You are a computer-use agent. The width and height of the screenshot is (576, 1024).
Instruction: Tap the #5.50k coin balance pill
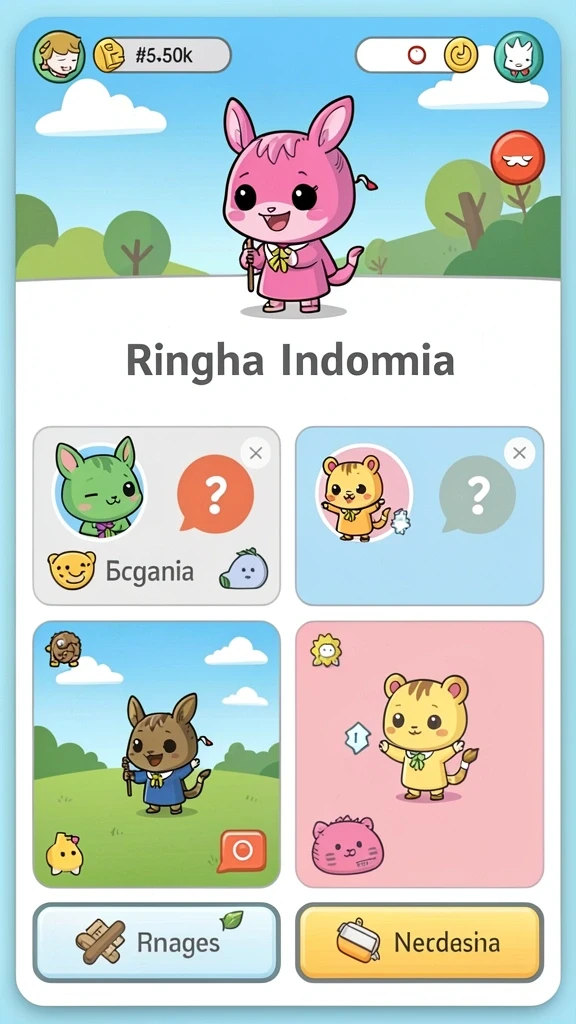(x=163, y=55)
